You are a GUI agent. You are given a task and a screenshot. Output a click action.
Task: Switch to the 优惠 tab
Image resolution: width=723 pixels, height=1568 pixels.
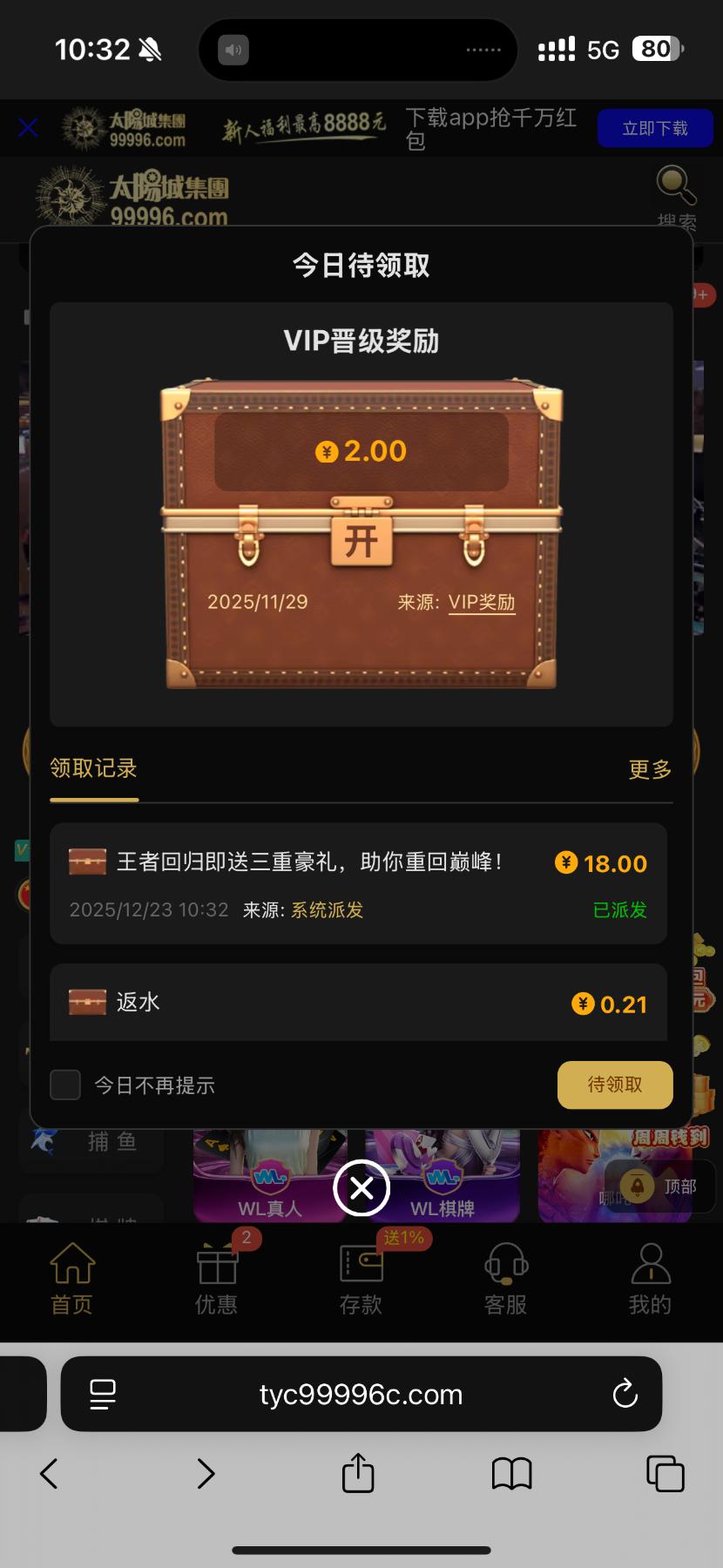tap(217, 1278)
